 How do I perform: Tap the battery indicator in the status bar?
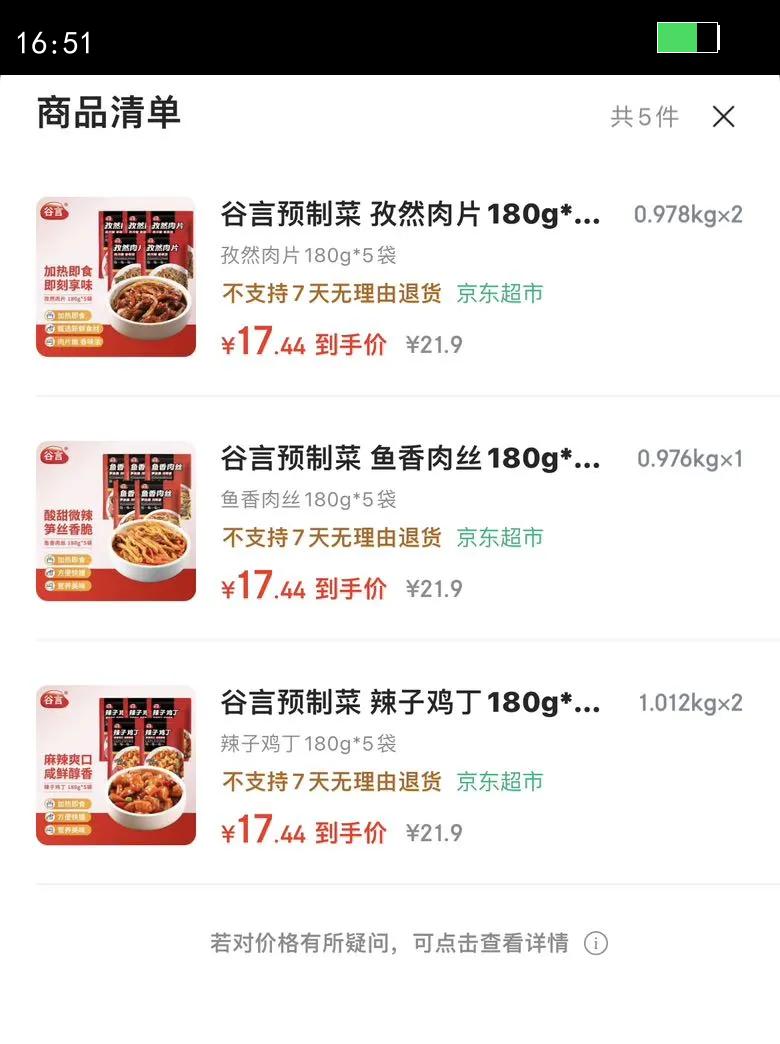click(688, 37)
